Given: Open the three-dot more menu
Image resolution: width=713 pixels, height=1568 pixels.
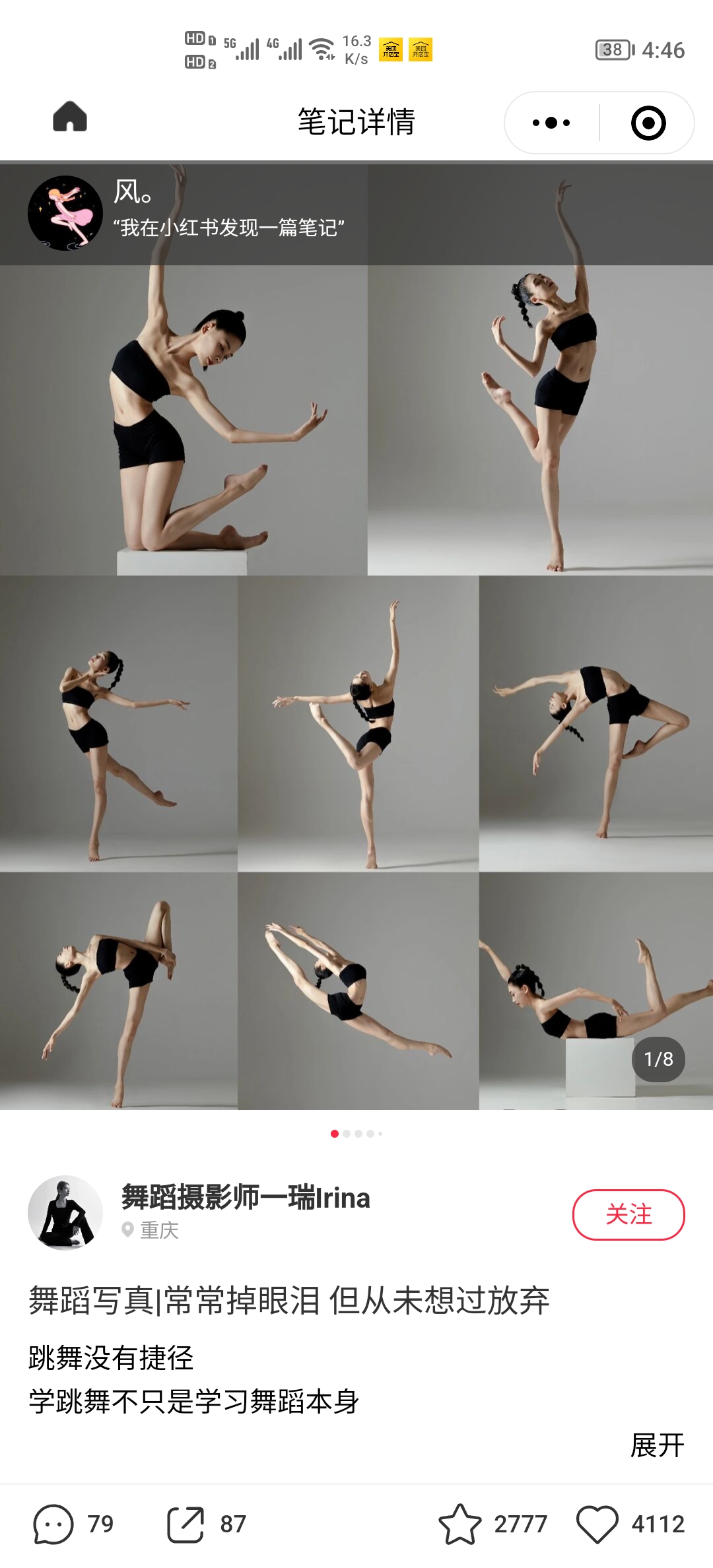Looking at the screenshot, I should point(551,123).
